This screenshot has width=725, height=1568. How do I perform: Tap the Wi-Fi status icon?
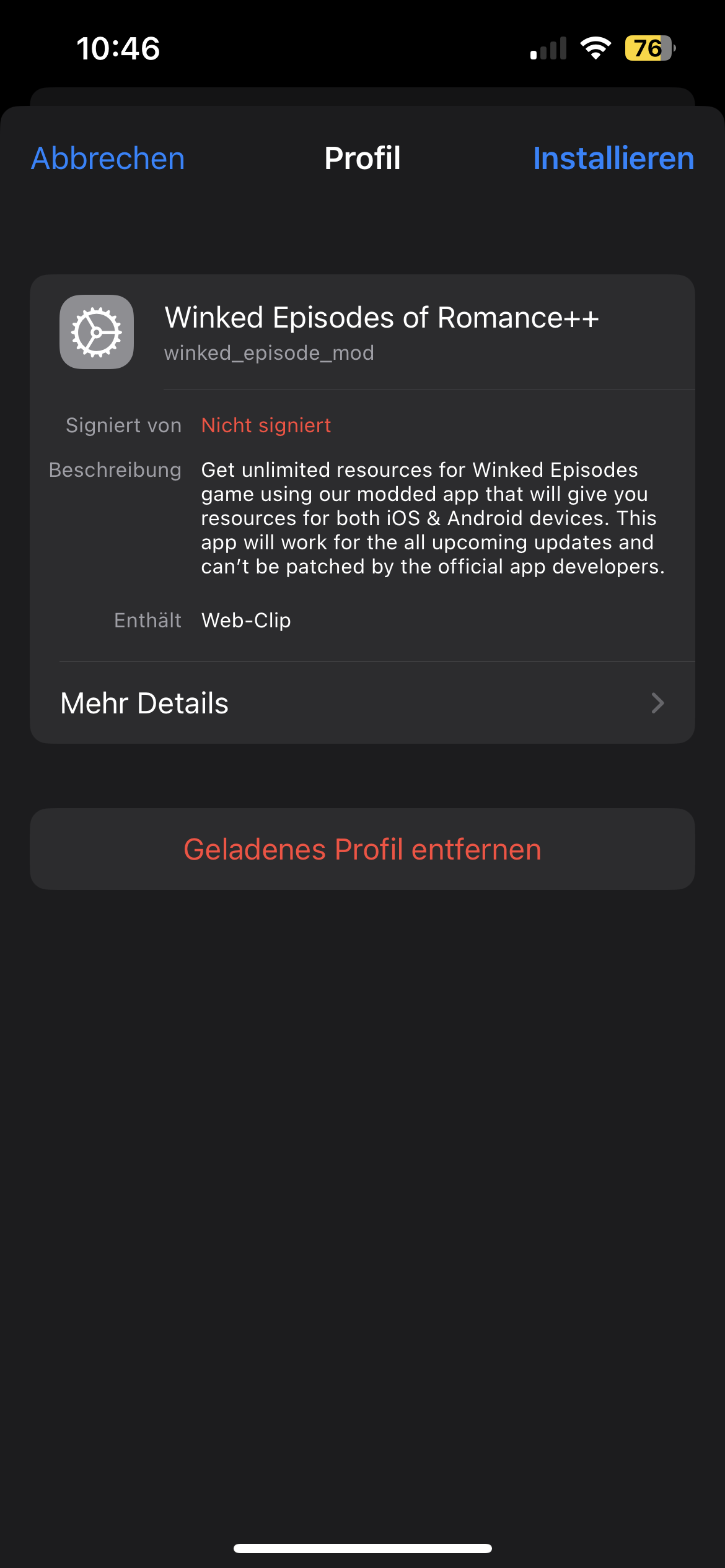pos(597,47)
